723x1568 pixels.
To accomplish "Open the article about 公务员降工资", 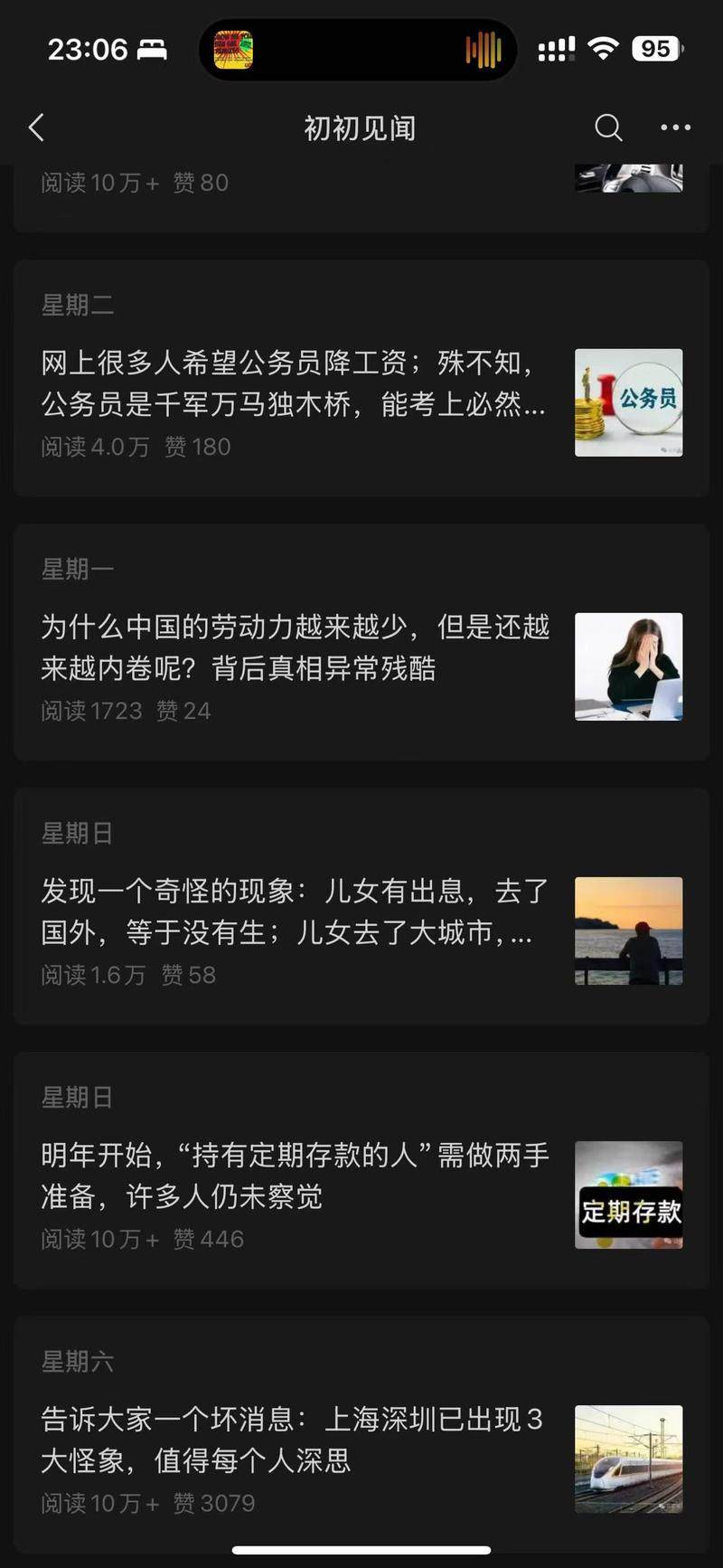I will point(294,383).
